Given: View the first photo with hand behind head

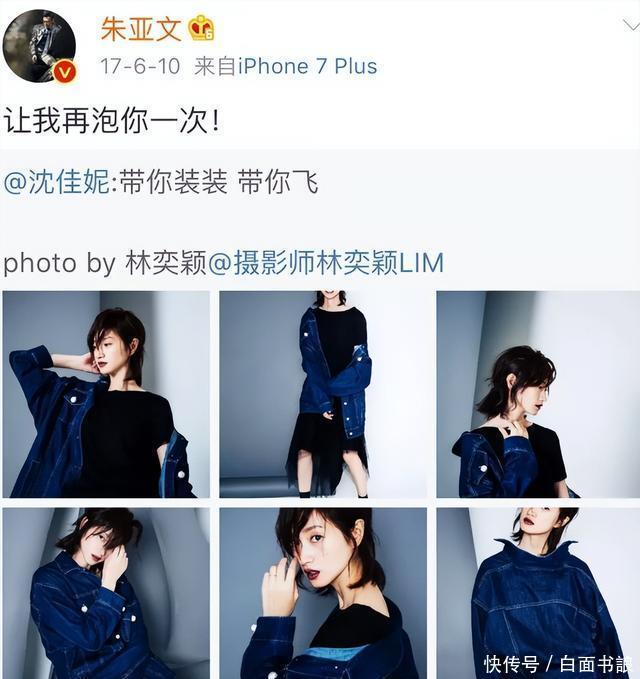Looking at the screenshot, I should click(x=106, y=394).
